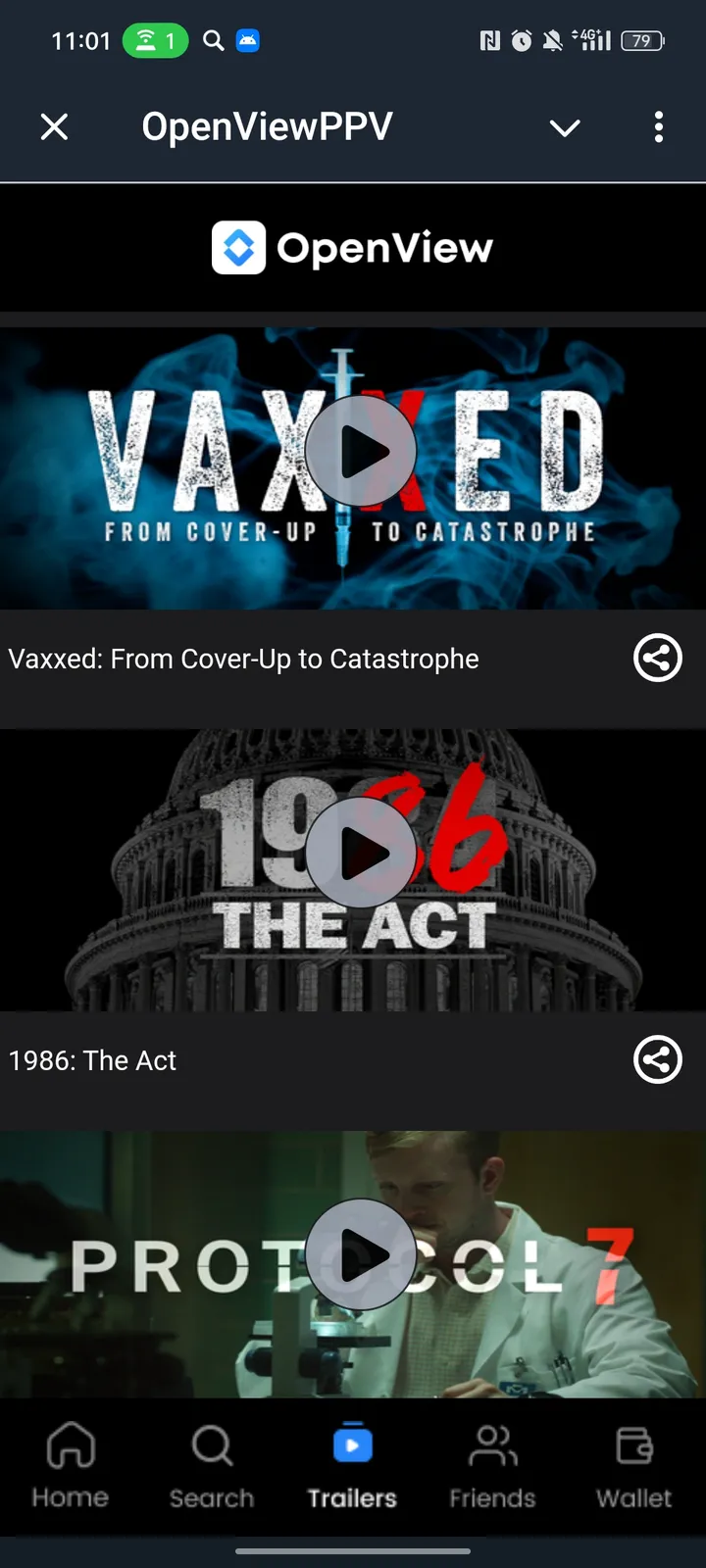Play the Vaxxed trailer
Screen dimensions: 706x1568
360,452
